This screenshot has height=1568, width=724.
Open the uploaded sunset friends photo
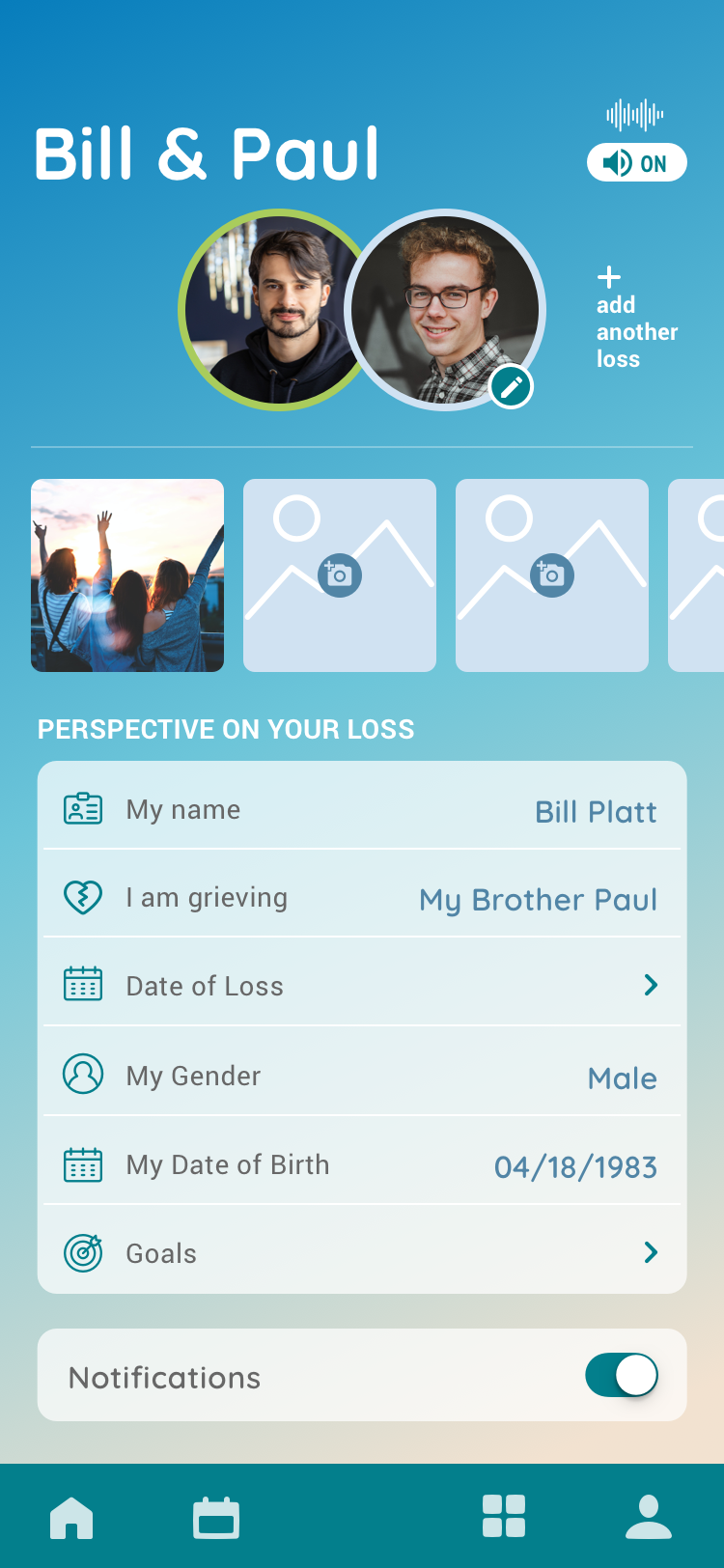point(127,575)
